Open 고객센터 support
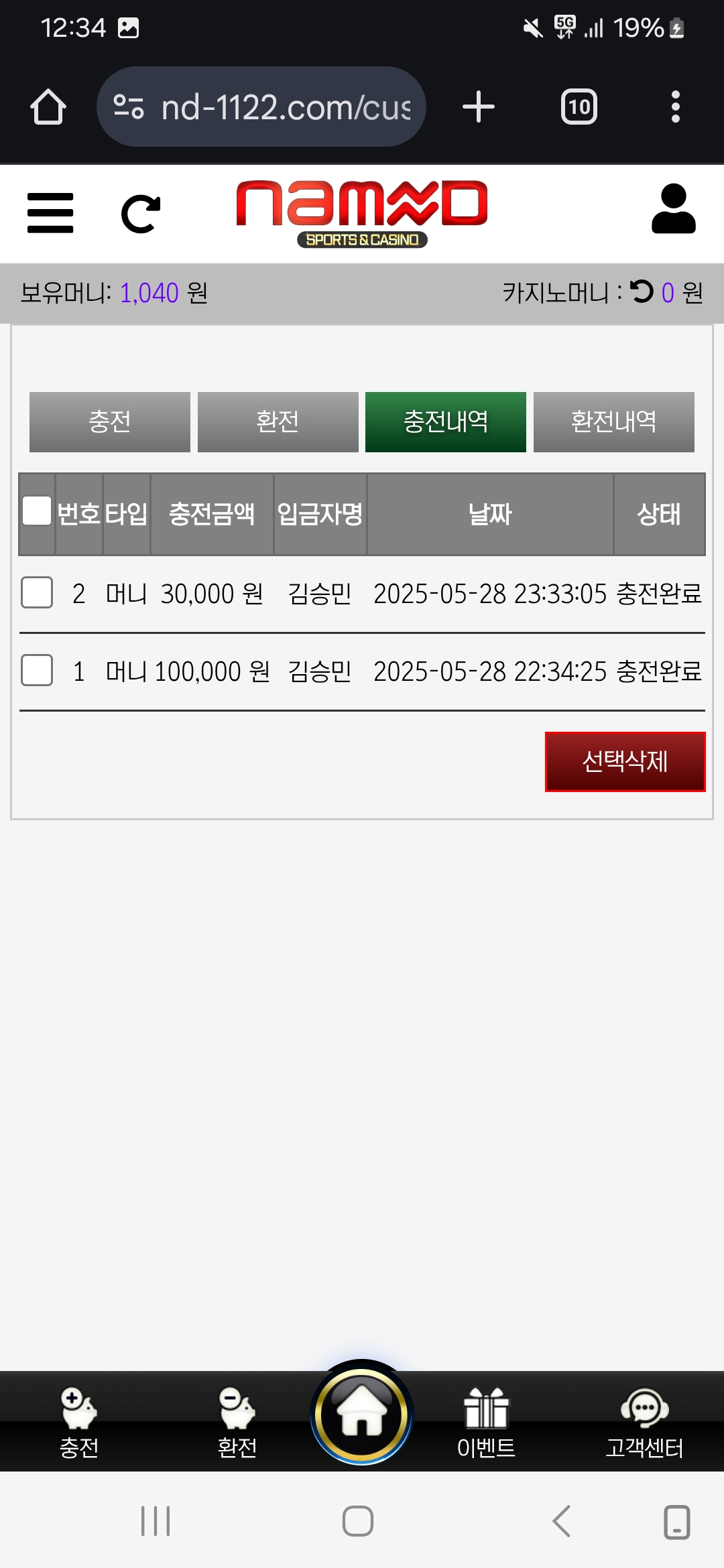 (x=644, y=1422)
